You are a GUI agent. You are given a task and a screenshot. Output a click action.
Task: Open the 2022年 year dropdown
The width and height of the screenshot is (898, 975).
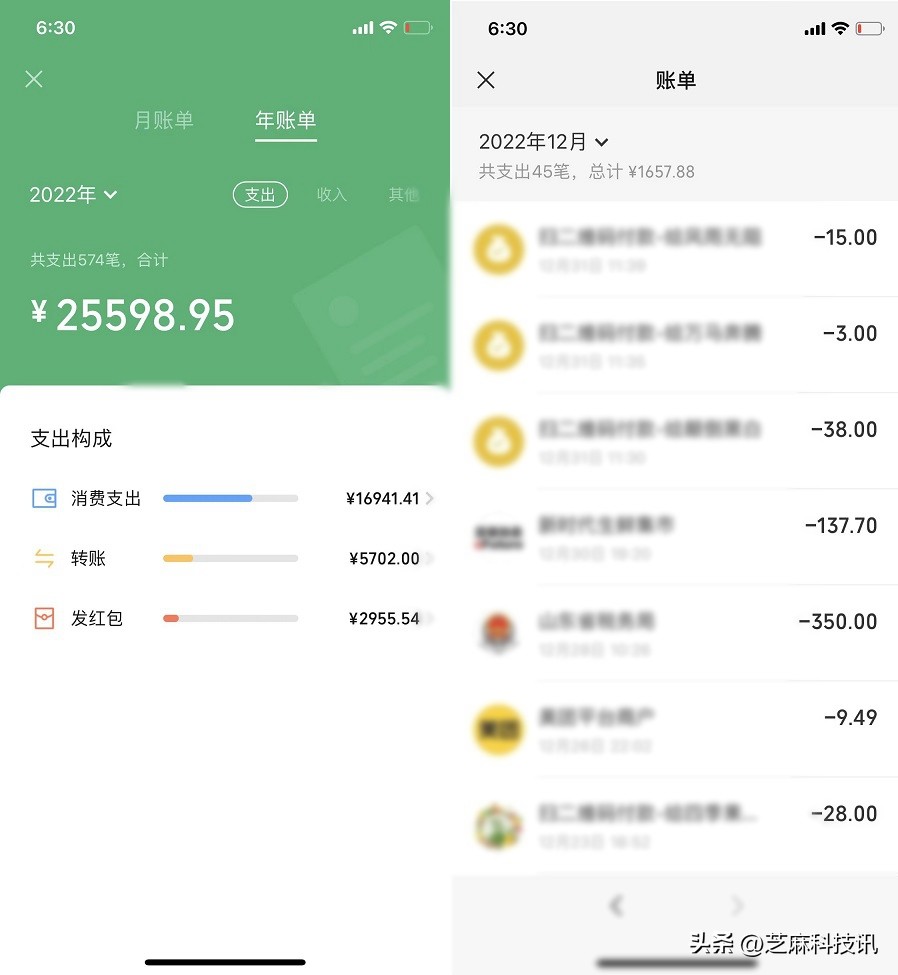74,195
